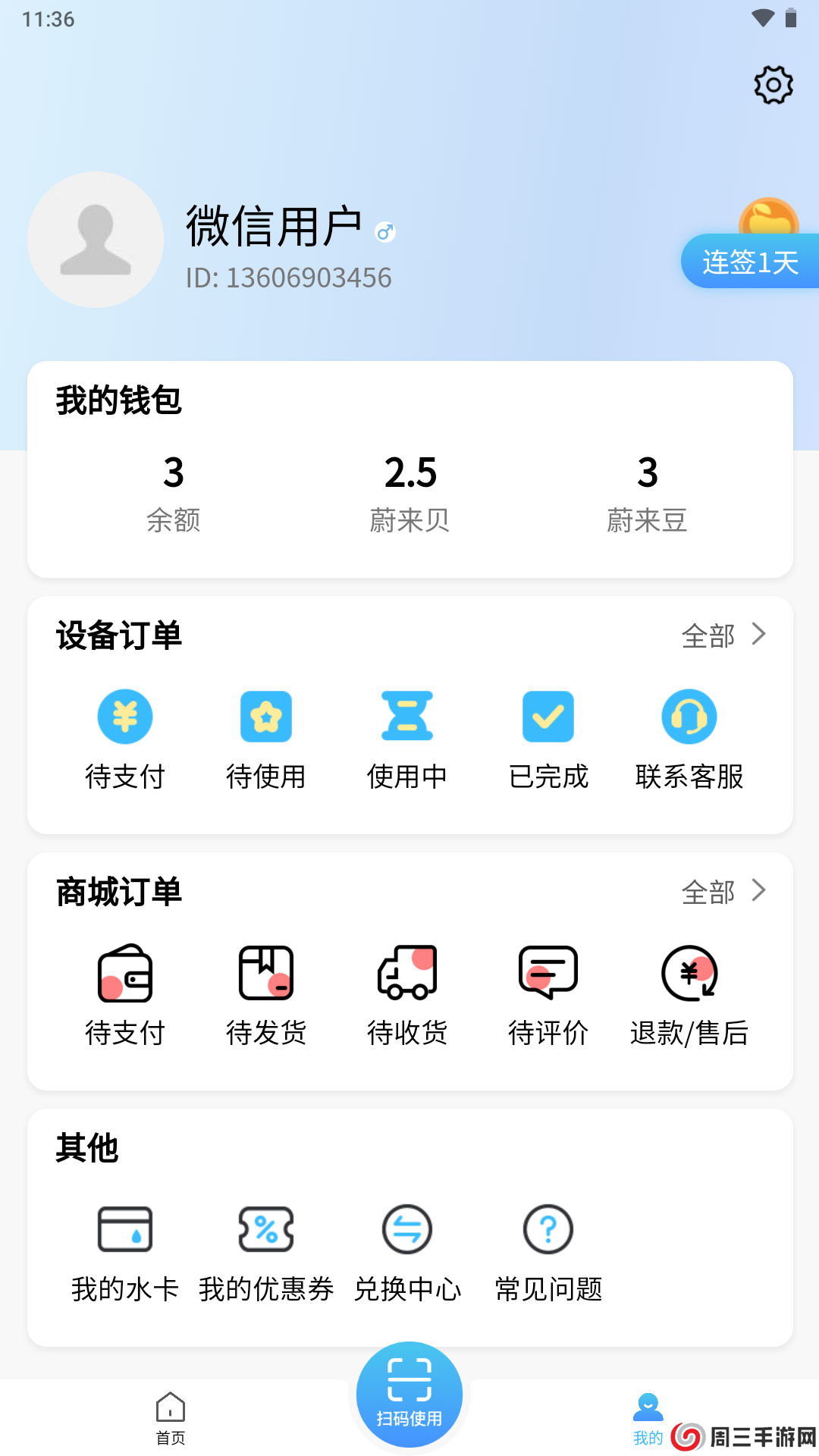
Task: Check 待收货 delivery truck icon
Action: [407, 974]
